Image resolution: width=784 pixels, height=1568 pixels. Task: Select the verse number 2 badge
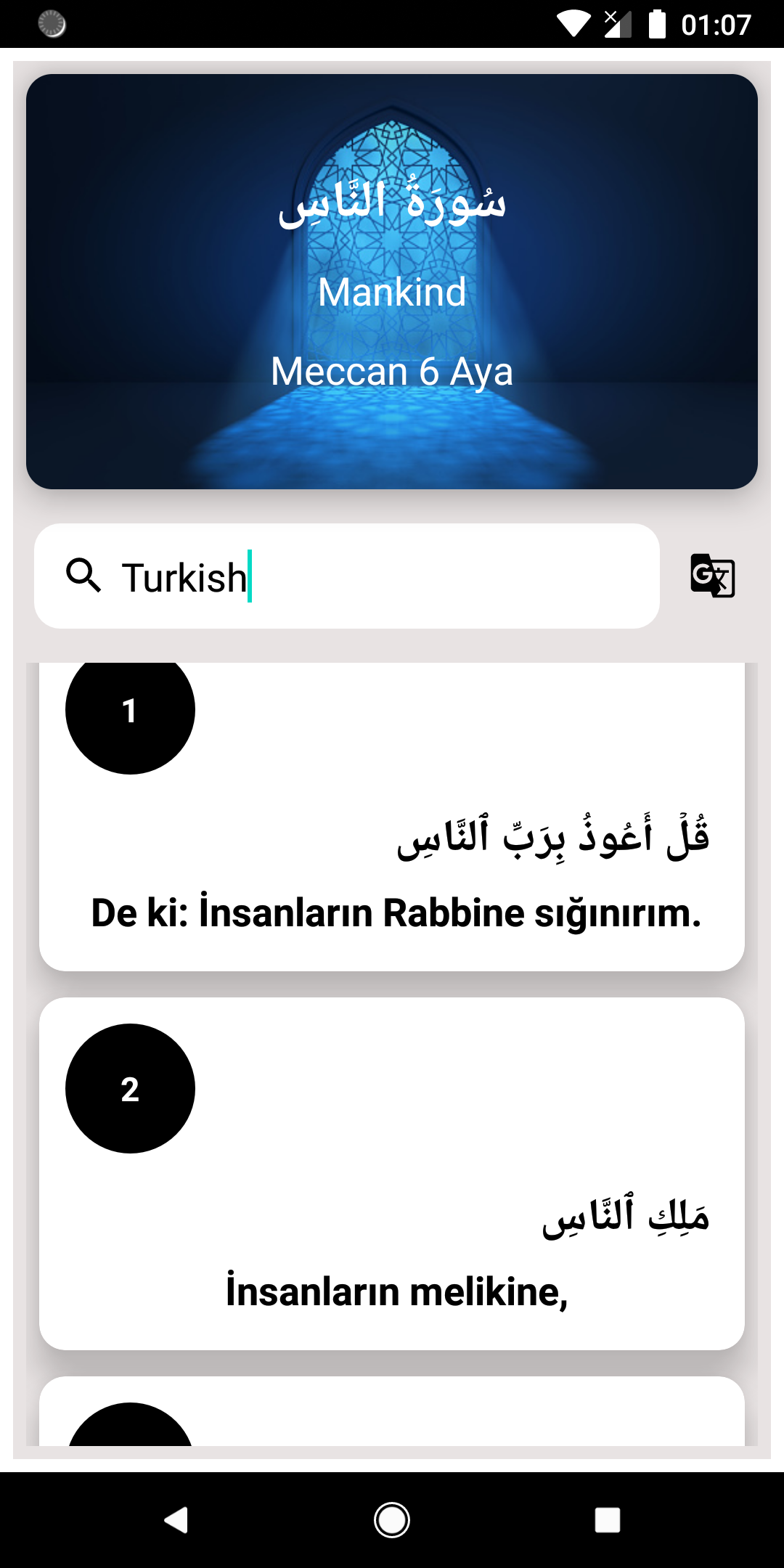pos(130,1088)
